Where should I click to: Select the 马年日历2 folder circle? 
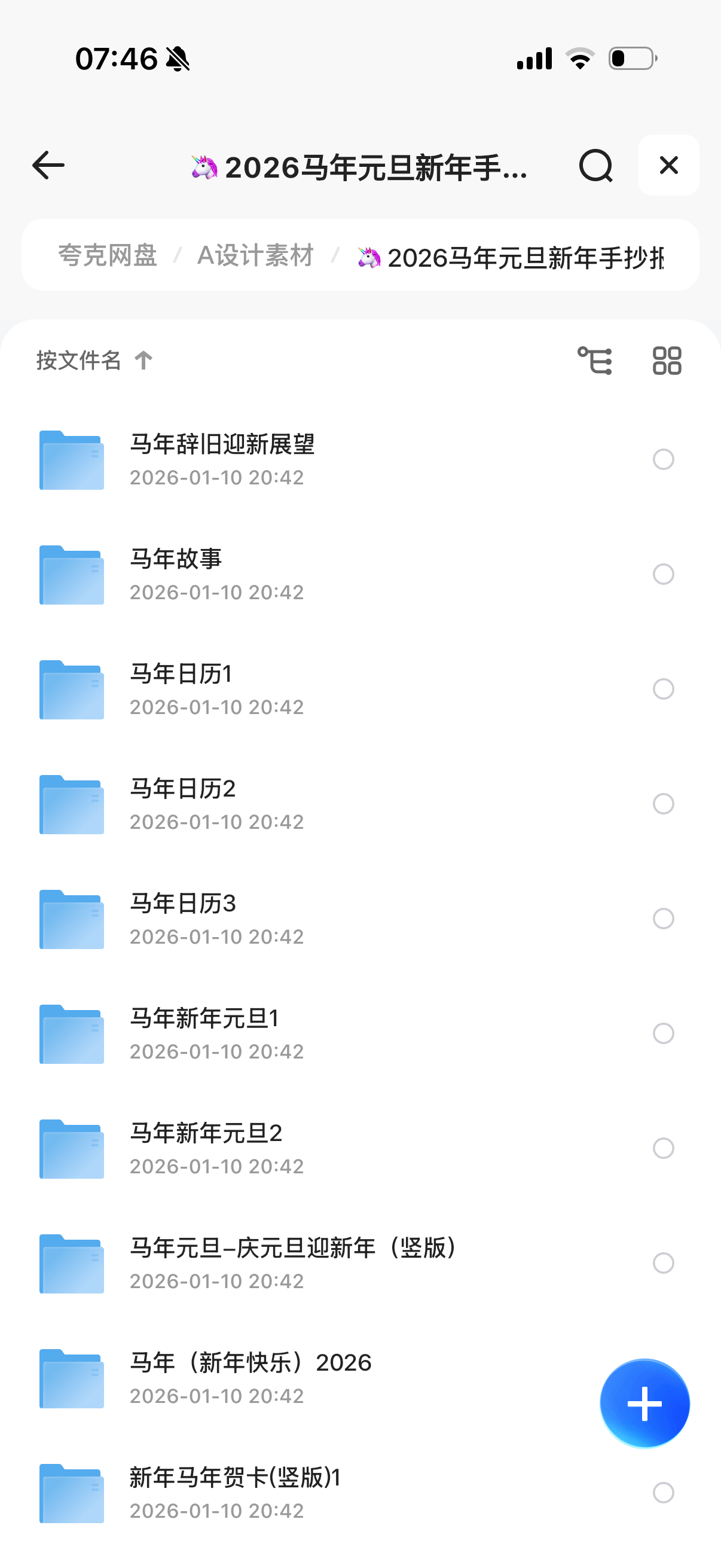pyautogui.click(x=663, y=804)
